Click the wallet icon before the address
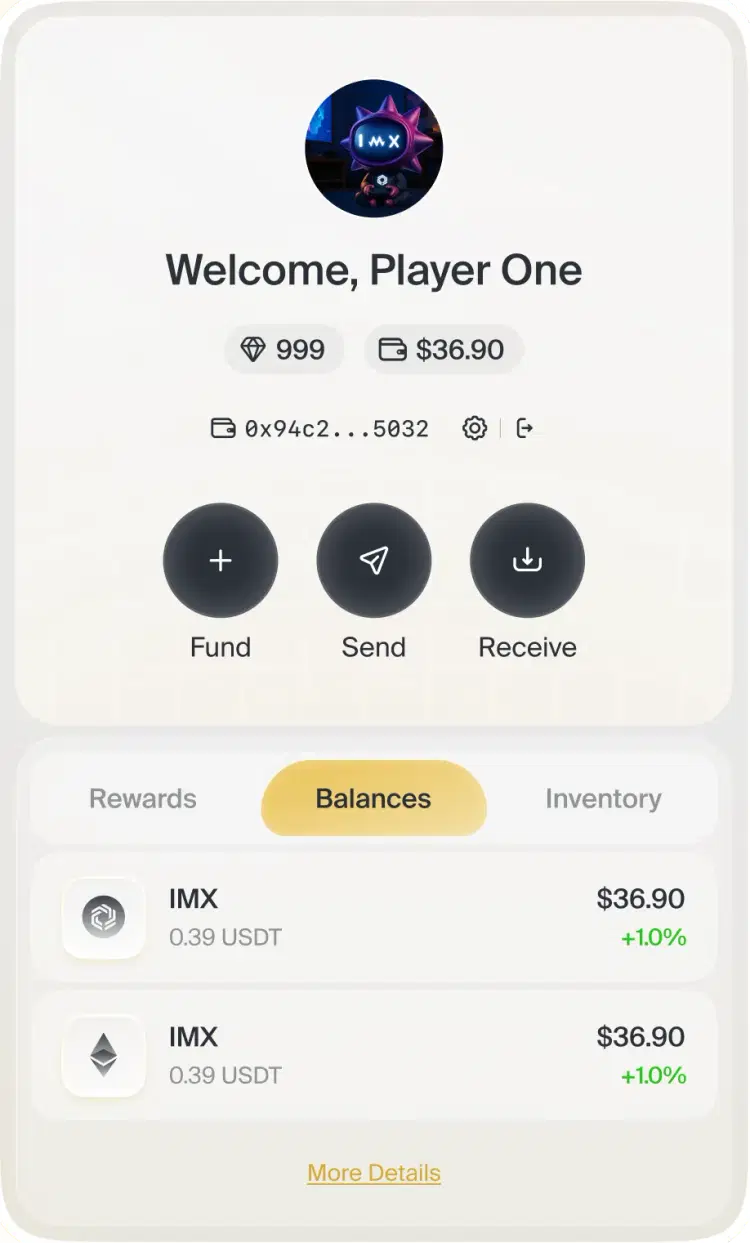Image resolution: width=750 pixels, height=1243 pixels. pos(225,428)
